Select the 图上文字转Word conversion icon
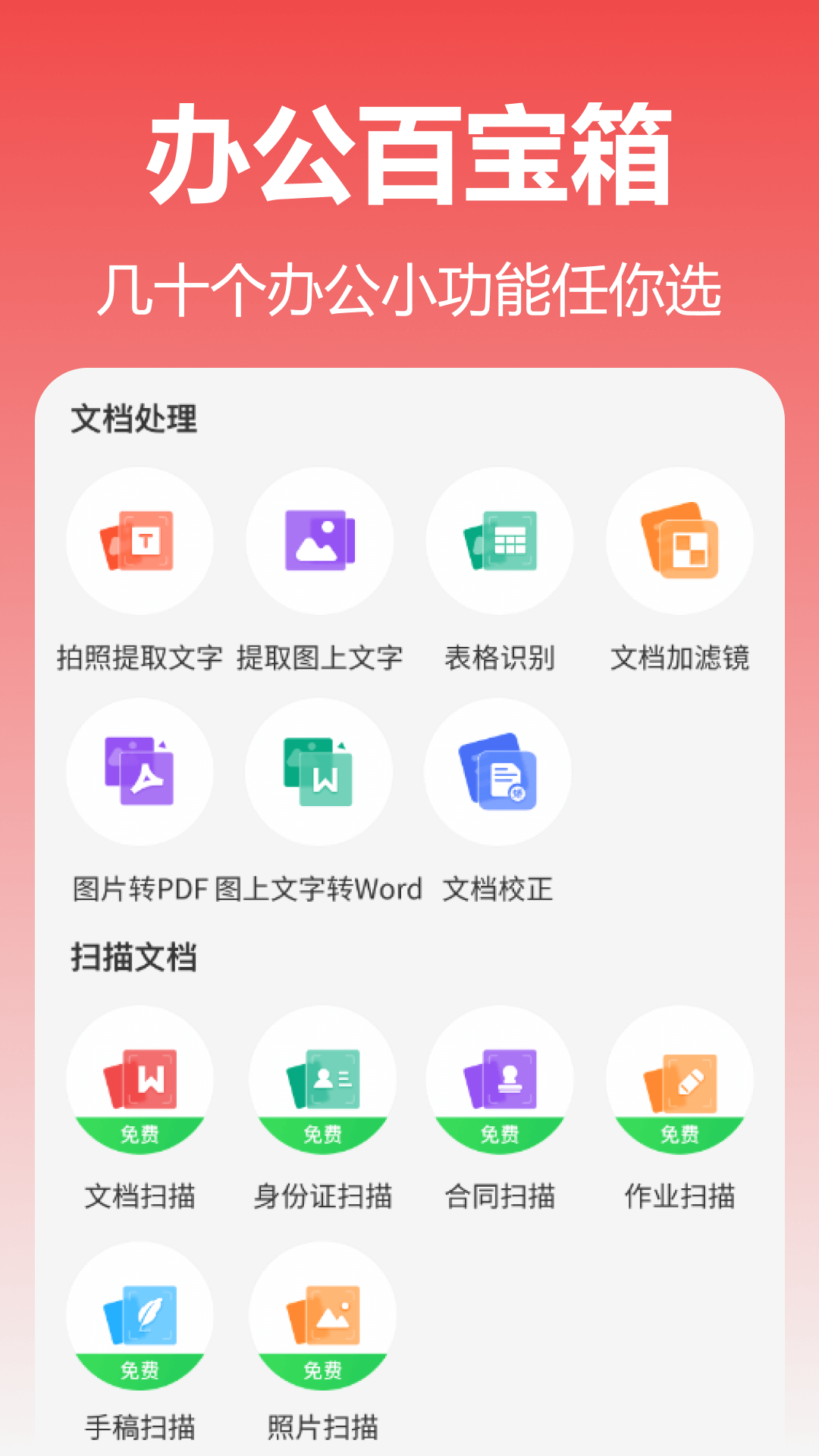Image resolution: width=819 pixels, height=1456 pixels. (x=320, y=771)
